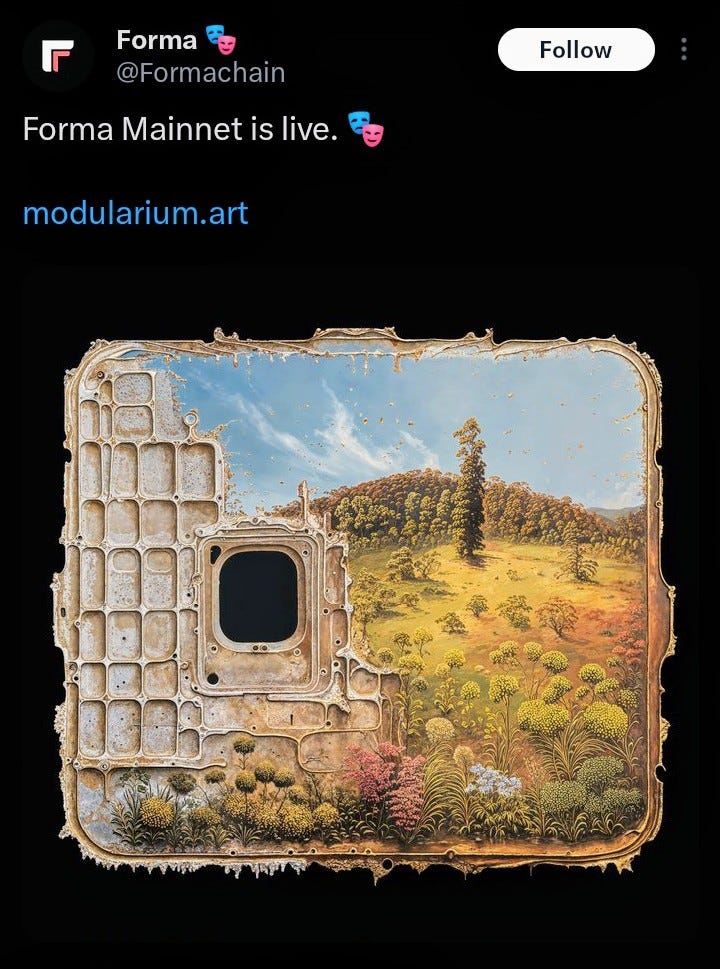Open Forma's profile avatar

pyautogui.click(x=58, y=57)
